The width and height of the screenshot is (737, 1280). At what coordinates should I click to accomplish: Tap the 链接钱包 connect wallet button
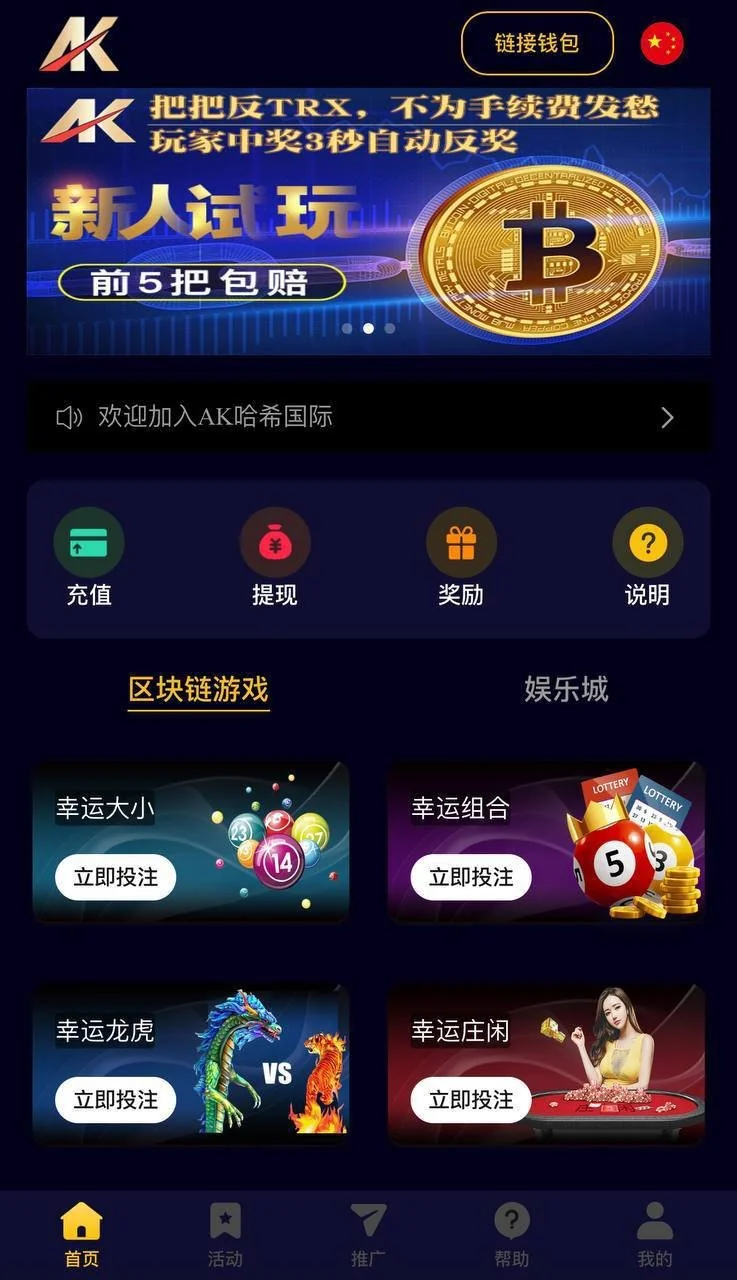click(537, 43)
